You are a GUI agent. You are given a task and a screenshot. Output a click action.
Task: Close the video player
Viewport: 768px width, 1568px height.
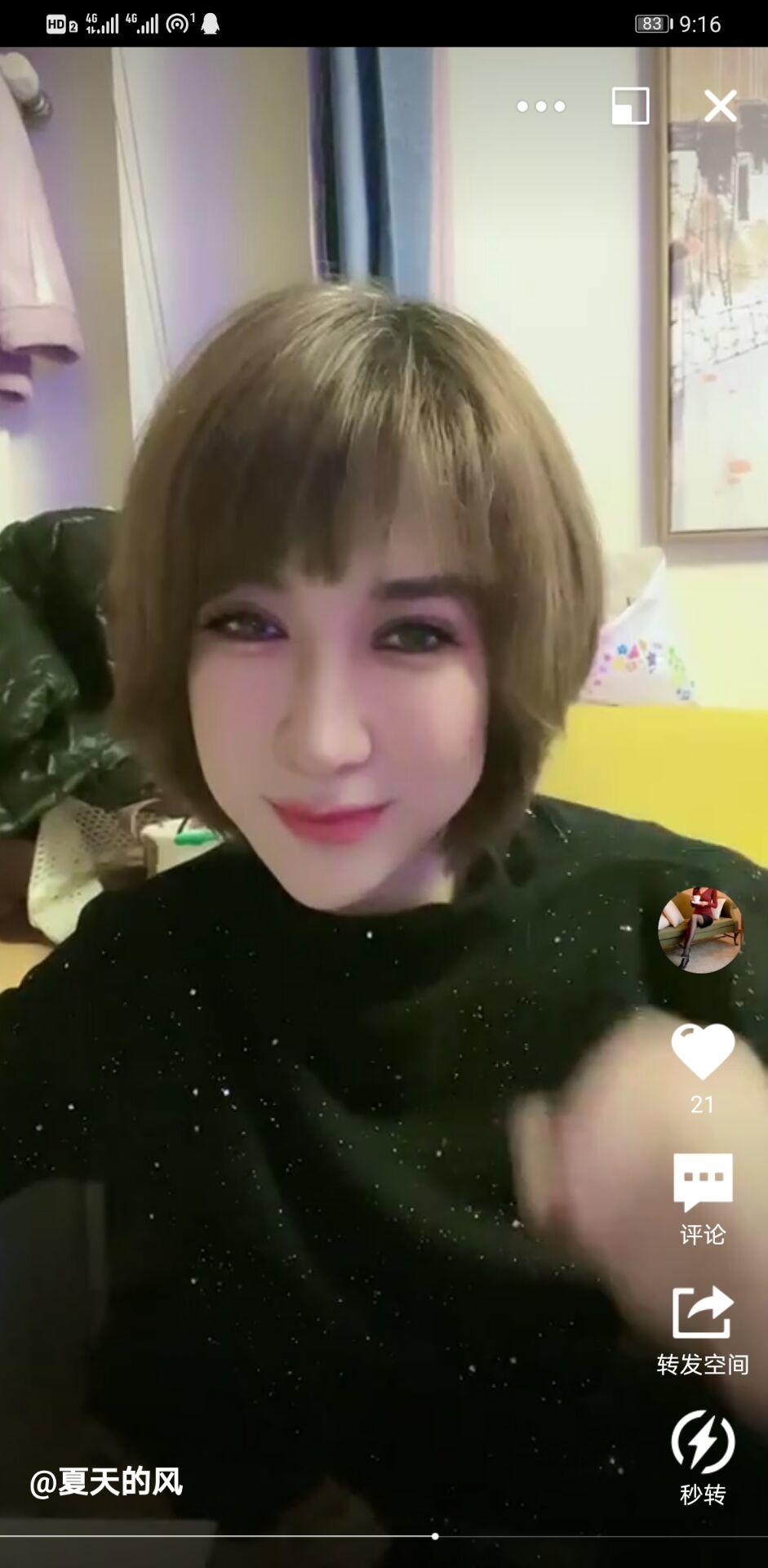(720, 106)
